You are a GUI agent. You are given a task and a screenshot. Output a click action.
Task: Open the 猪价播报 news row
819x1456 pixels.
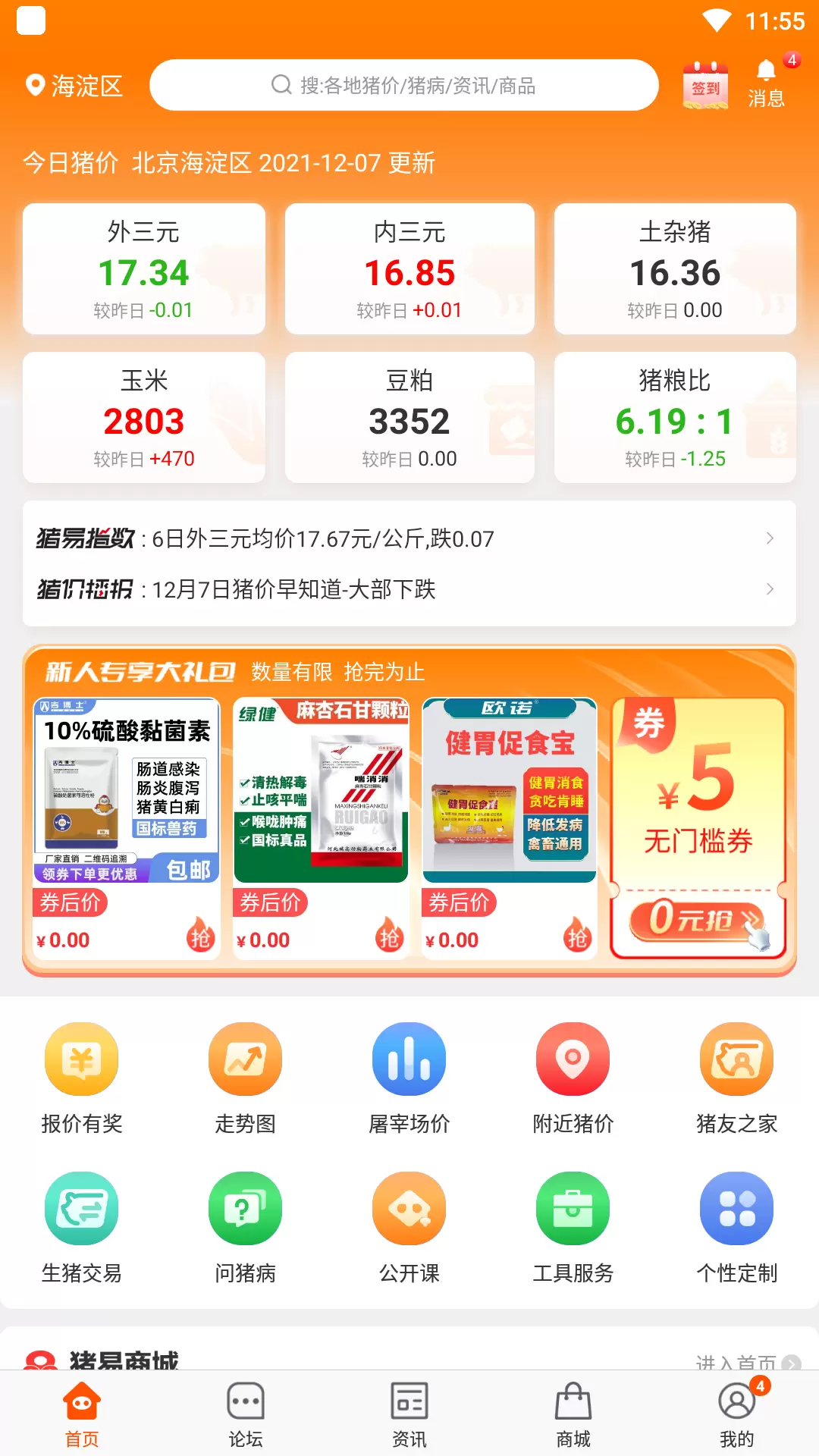[409, 589]
